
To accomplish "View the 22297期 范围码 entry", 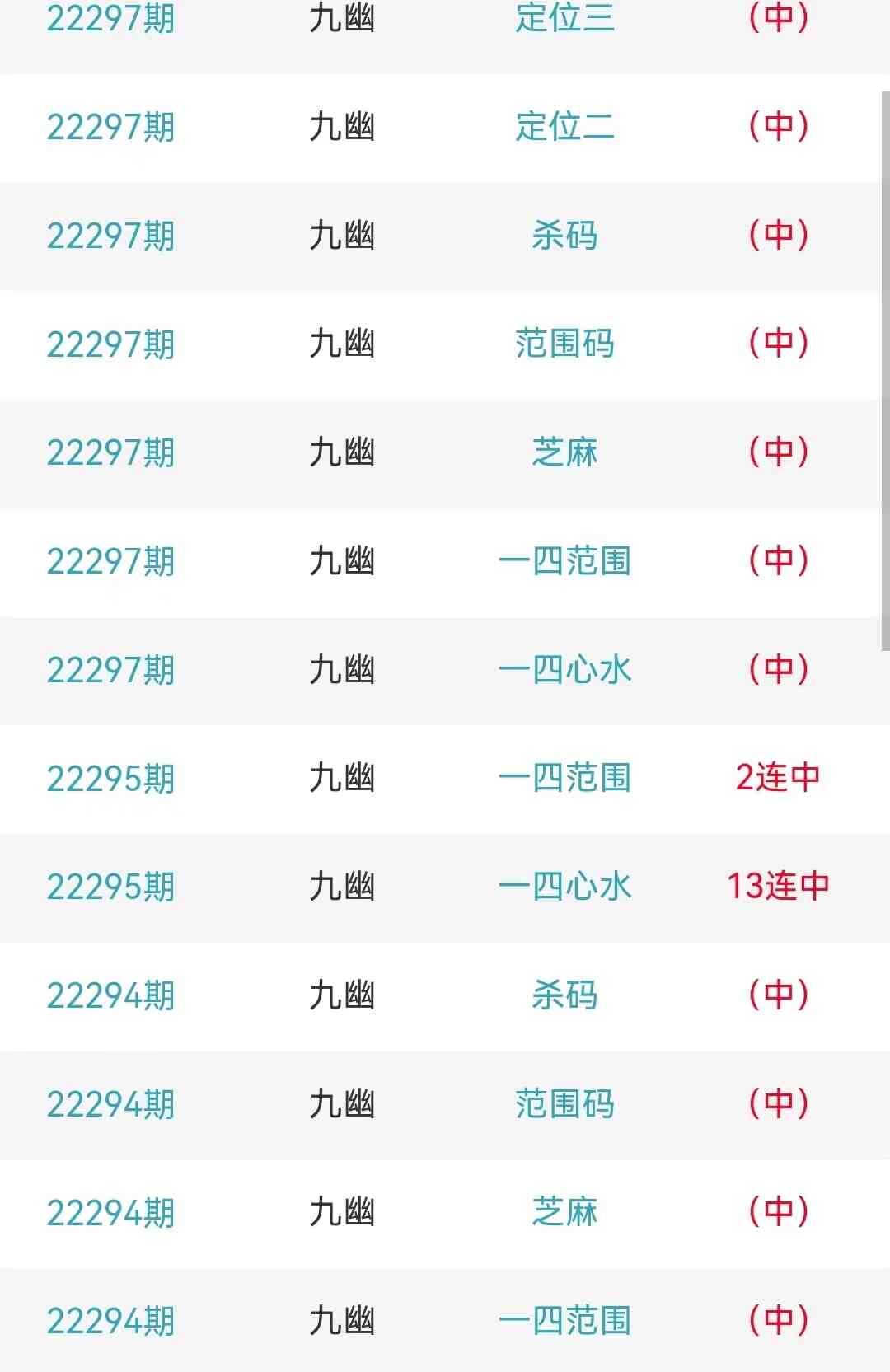I will (x=564, y=344).
